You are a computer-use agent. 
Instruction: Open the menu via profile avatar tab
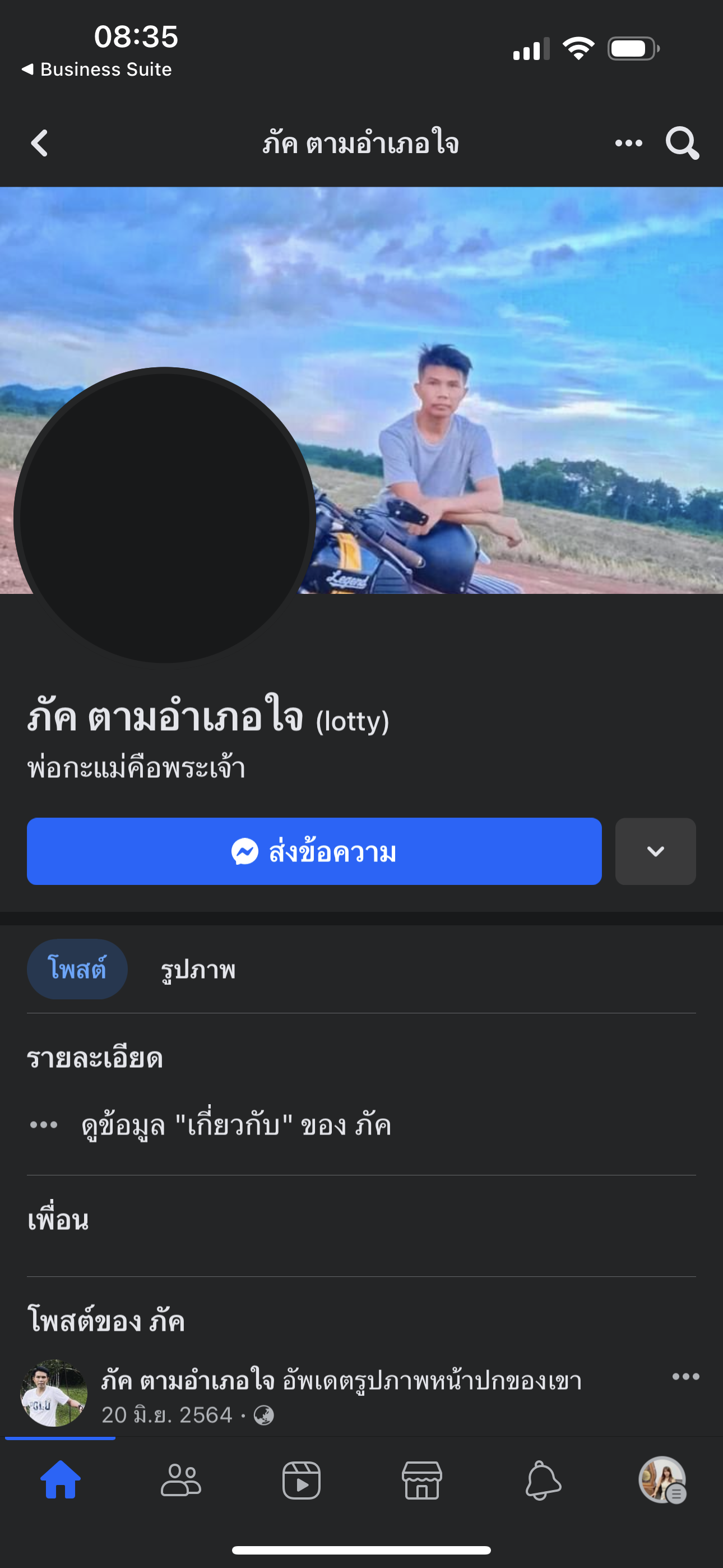[662, 1479]
